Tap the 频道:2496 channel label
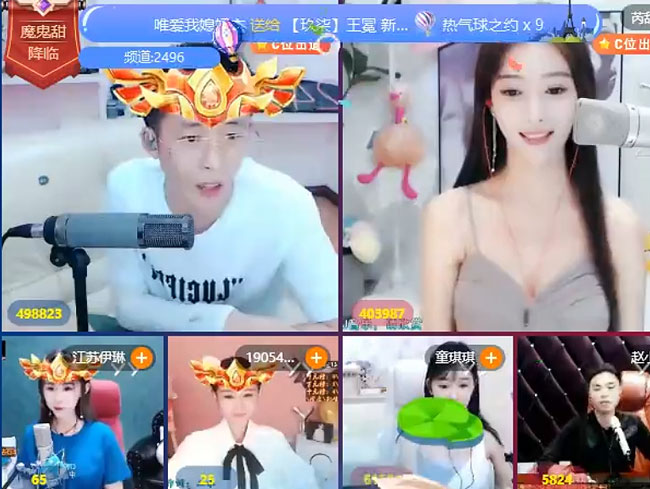 click(x=148, y=58)
